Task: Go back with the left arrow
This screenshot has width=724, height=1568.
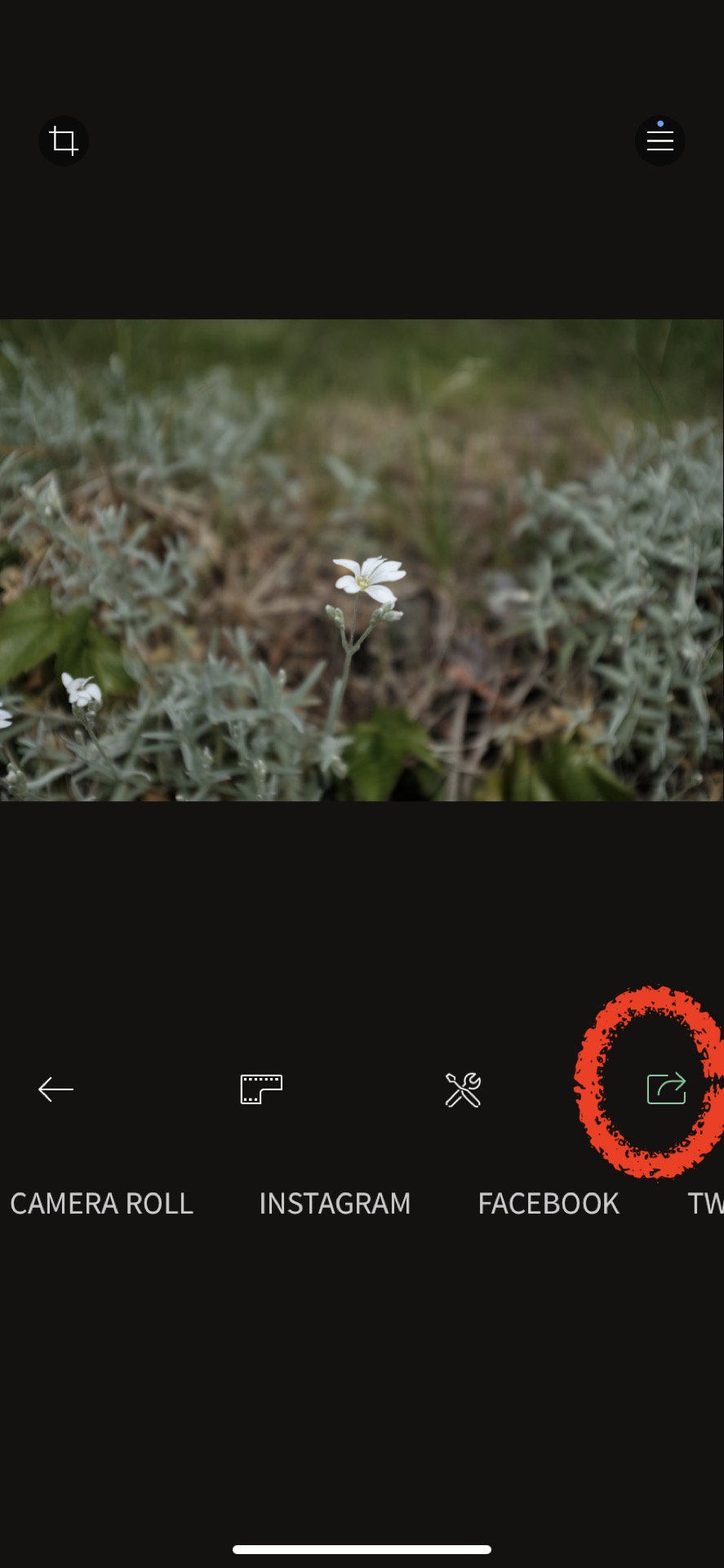Action: coord(56,1089)
